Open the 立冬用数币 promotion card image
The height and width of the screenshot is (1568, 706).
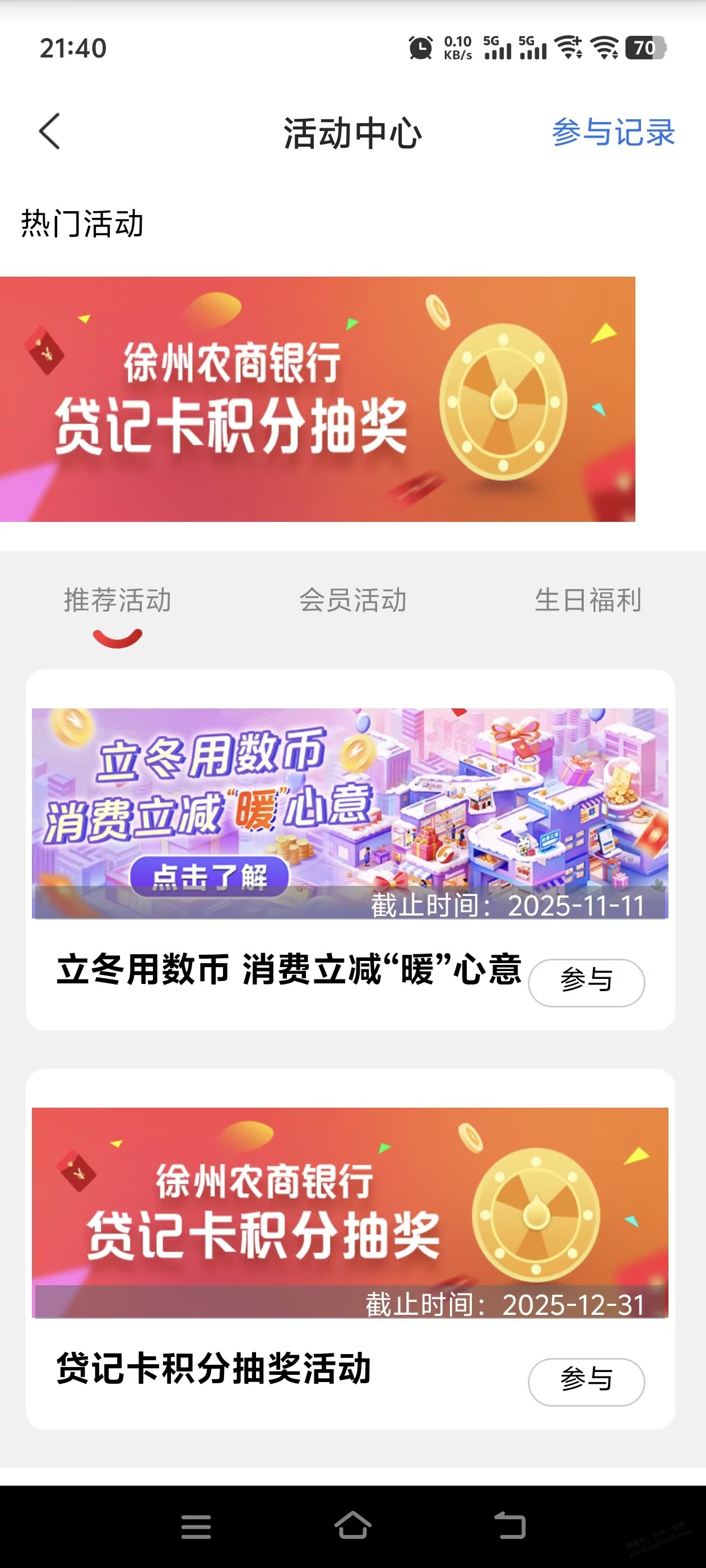coord(350,813)
